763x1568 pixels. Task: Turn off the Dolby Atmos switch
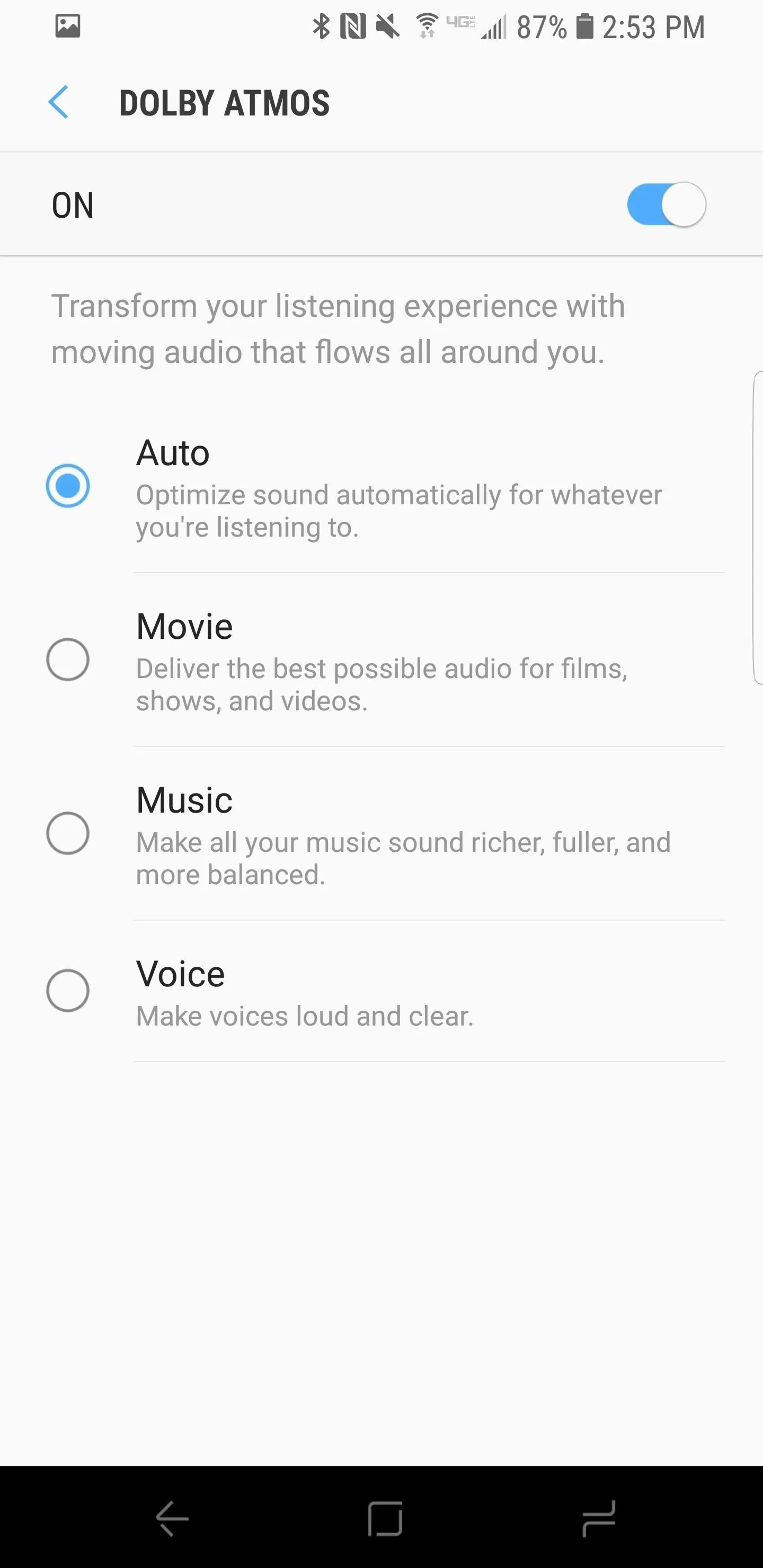pos(666,204)
